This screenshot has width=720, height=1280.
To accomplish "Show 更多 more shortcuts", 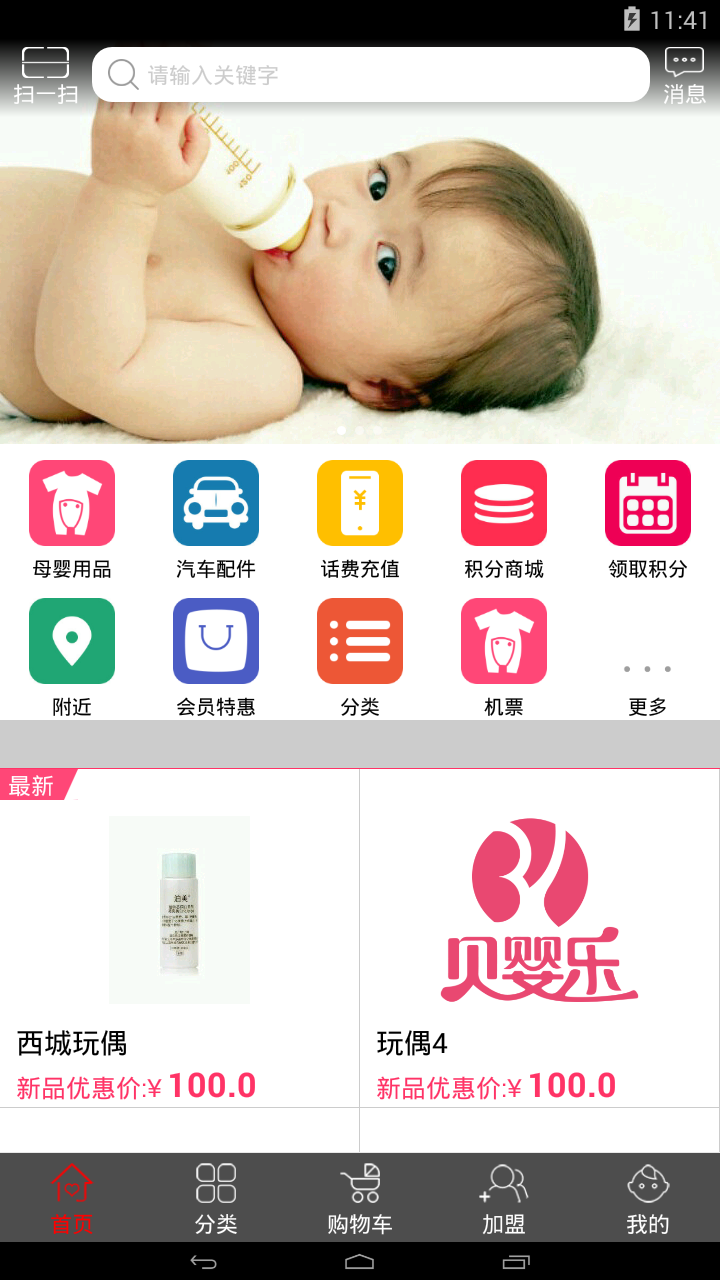I will [648, 685].
